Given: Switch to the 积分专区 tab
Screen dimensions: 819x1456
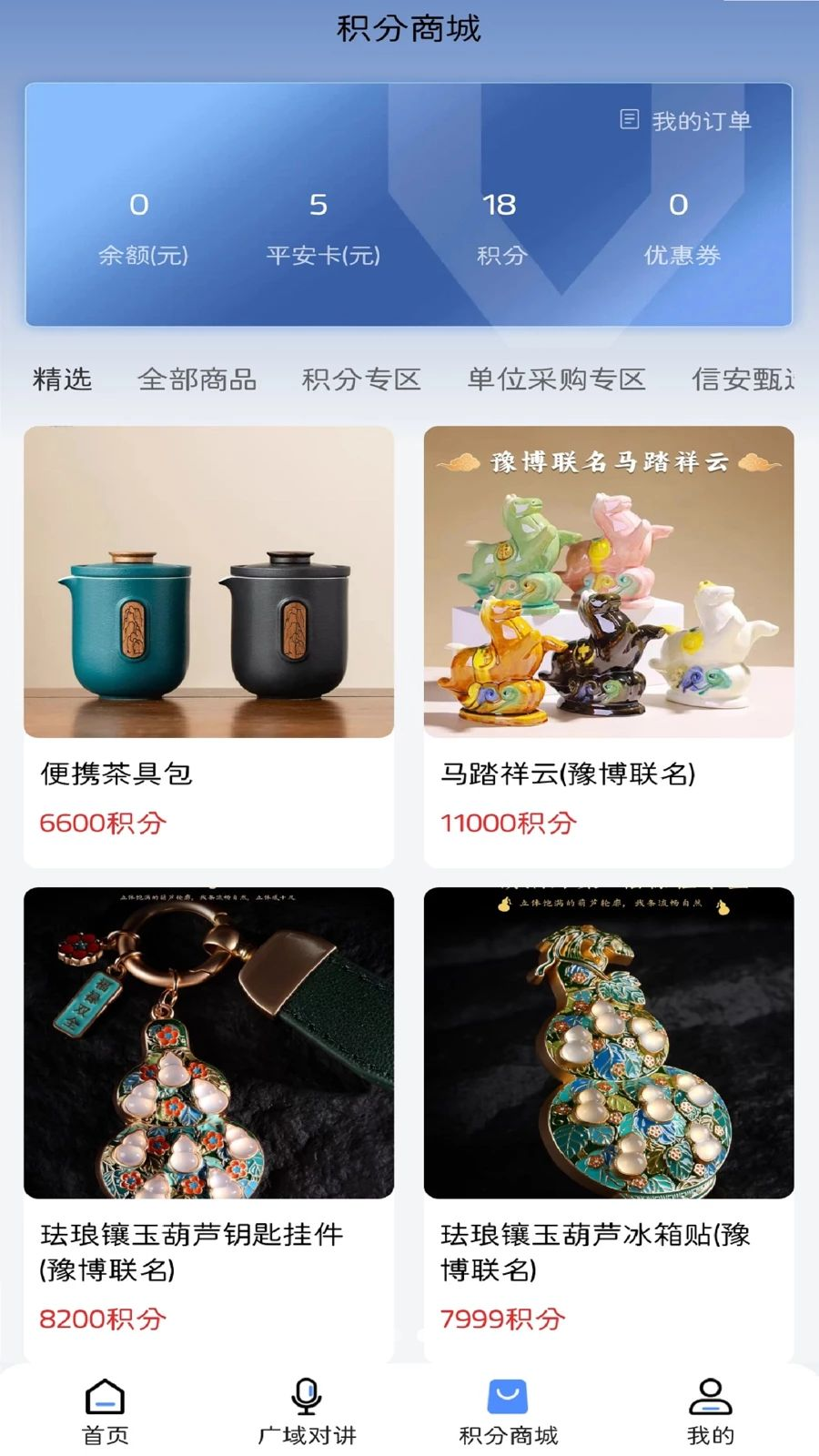Looking at the screenshot, I should point(361,379).
